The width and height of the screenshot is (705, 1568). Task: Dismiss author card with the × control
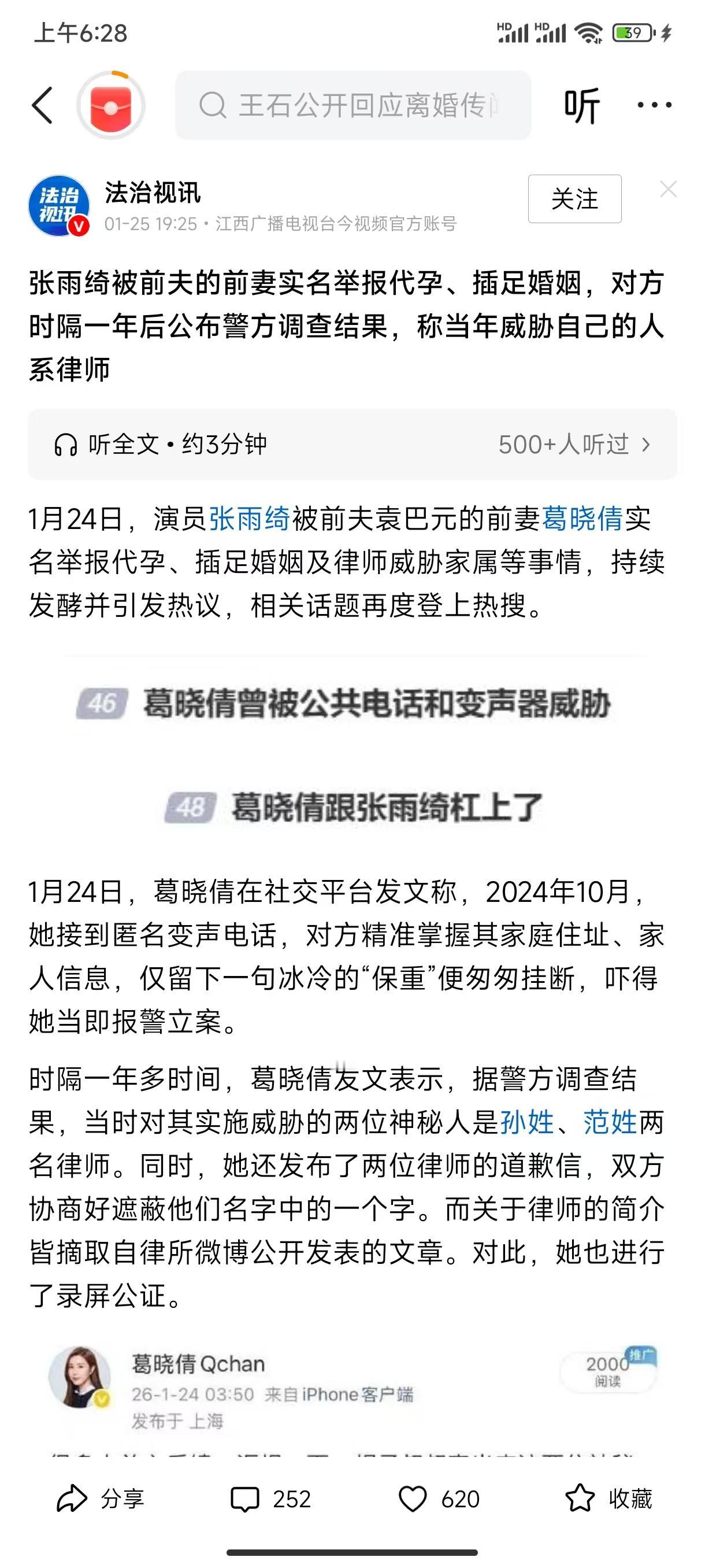pyautogui.click(x=669, y=188)
